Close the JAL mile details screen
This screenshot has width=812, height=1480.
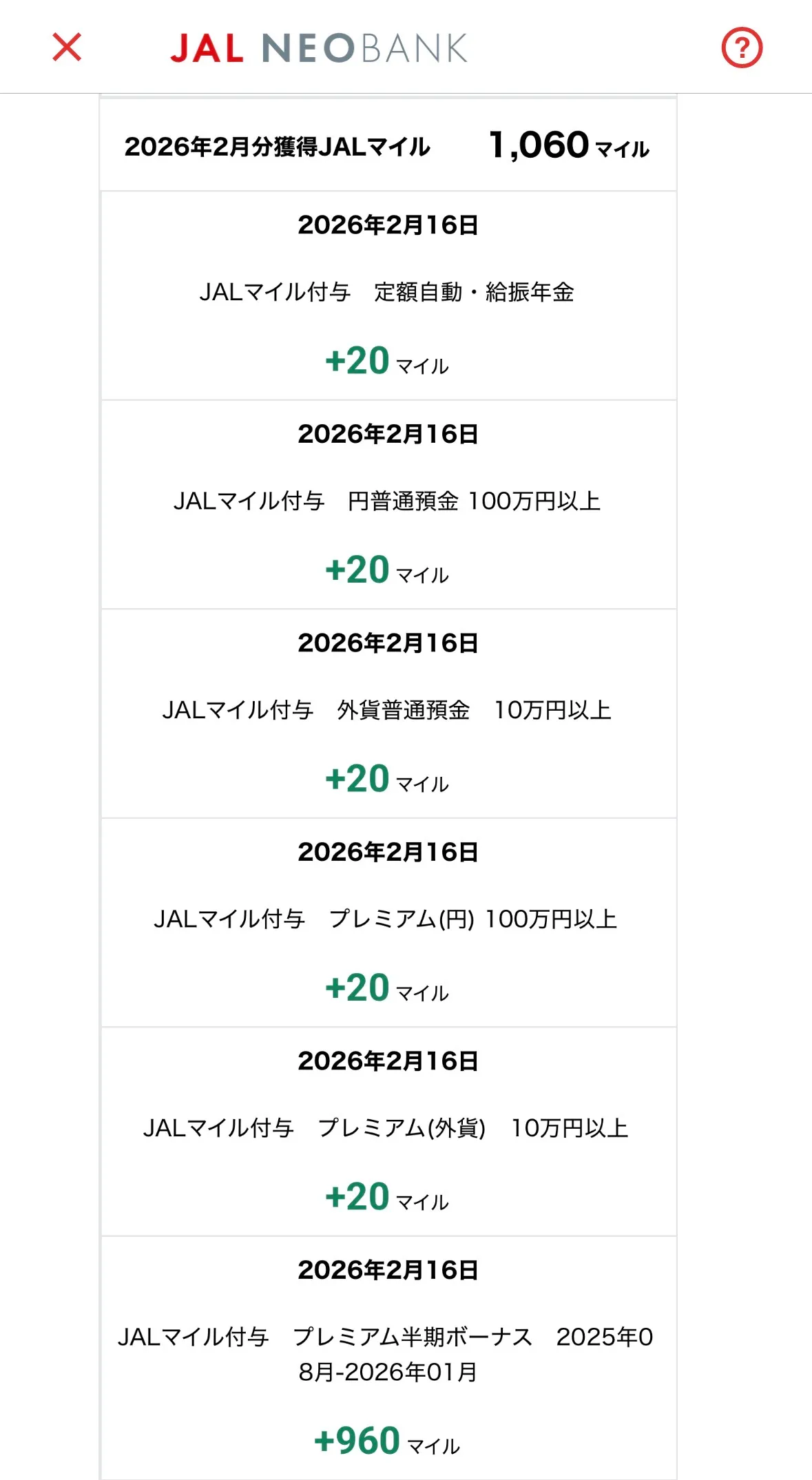[66, 48]
